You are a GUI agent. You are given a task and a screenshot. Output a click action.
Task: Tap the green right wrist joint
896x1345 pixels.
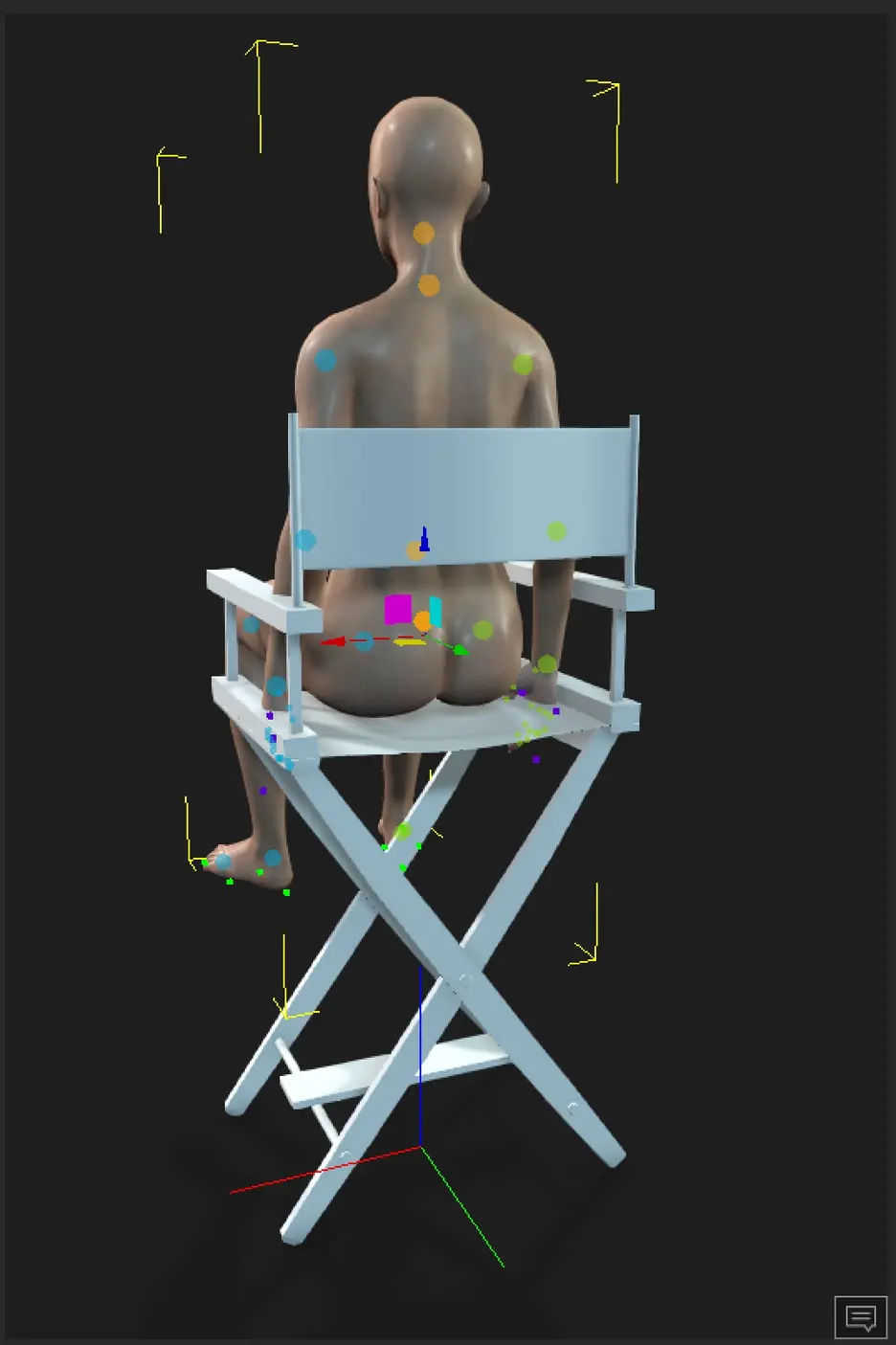pyautogui.click(x=547, y=663)
